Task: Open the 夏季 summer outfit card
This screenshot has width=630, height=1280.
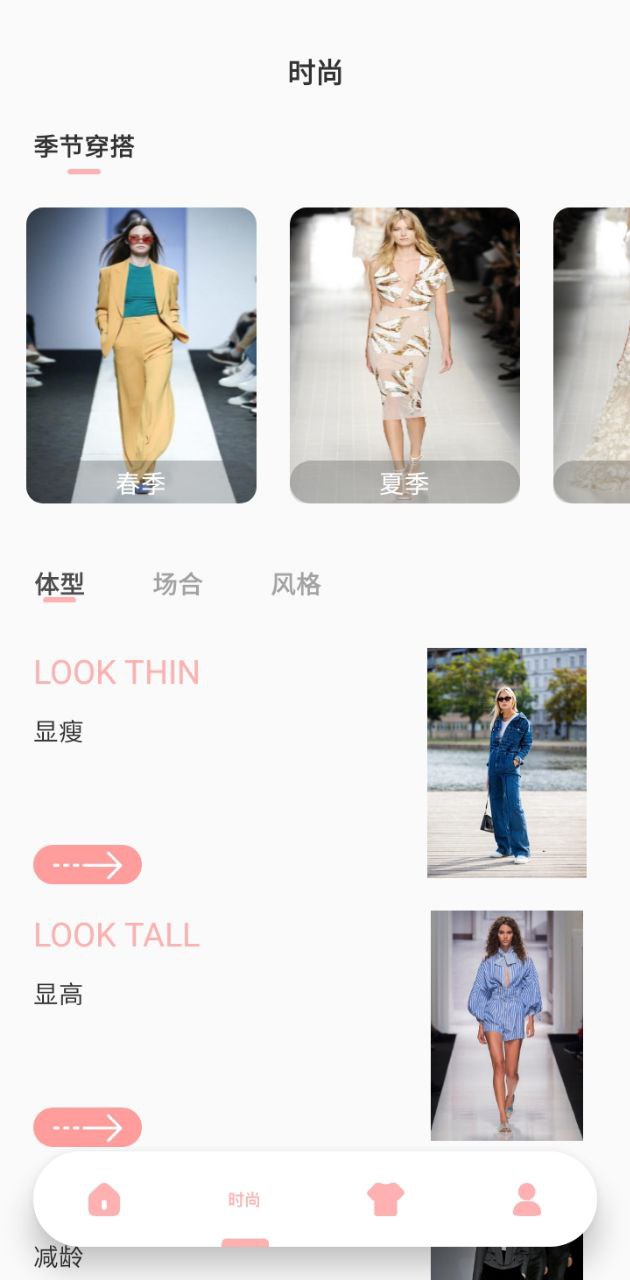Action: pos(404,355)
